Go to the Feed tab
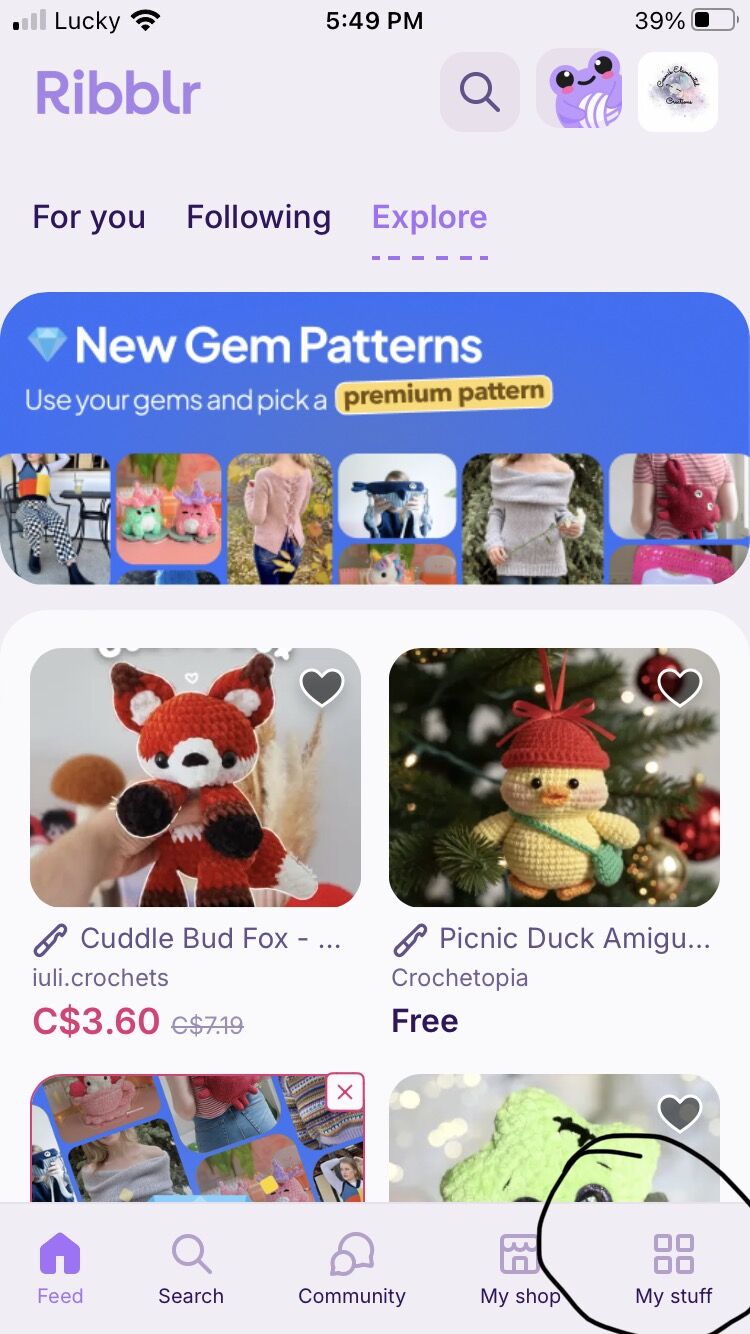 point(60,1268)
